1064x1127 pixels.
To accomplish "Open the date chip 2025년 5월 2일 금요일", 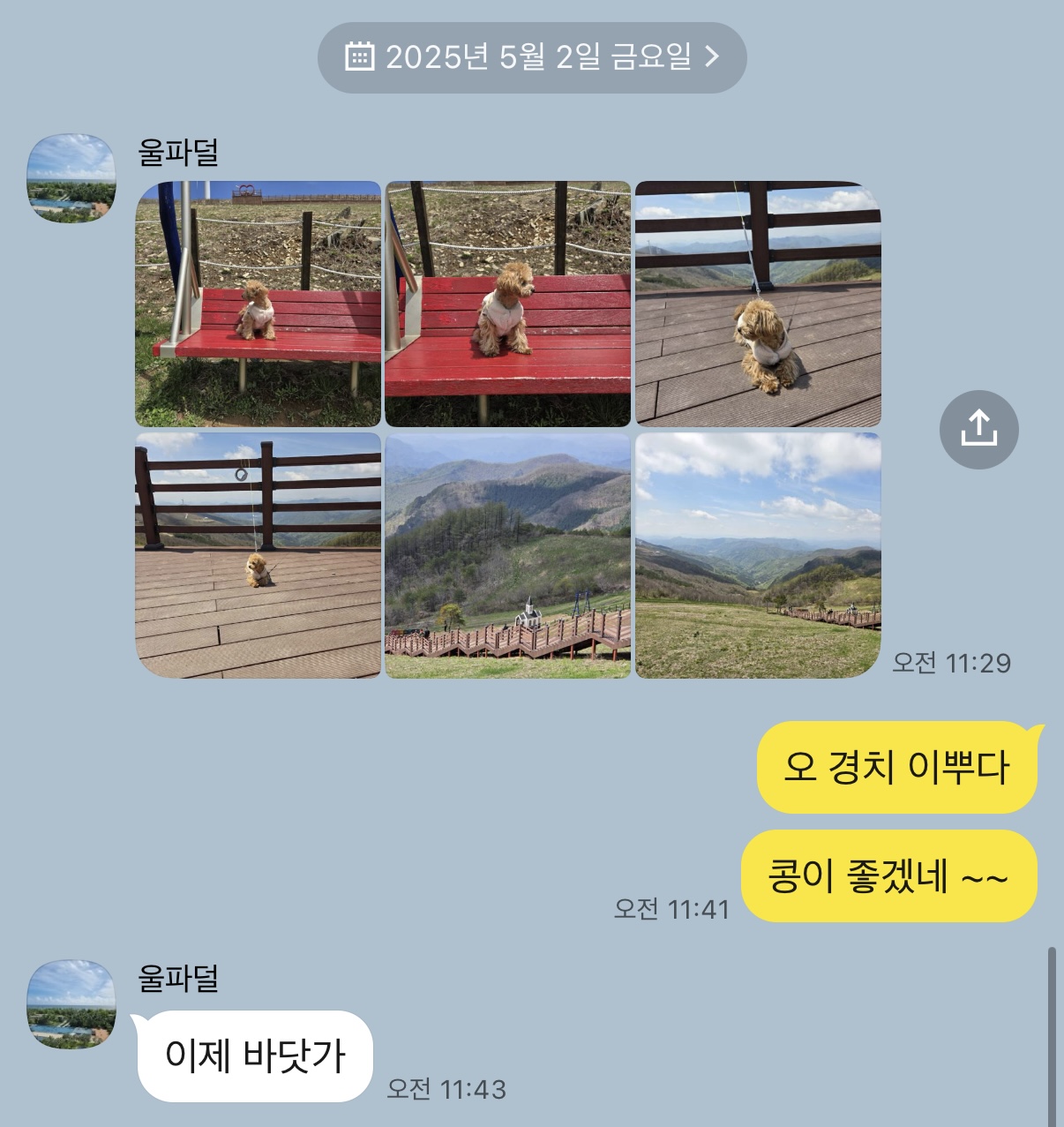I will pos(532,57).
